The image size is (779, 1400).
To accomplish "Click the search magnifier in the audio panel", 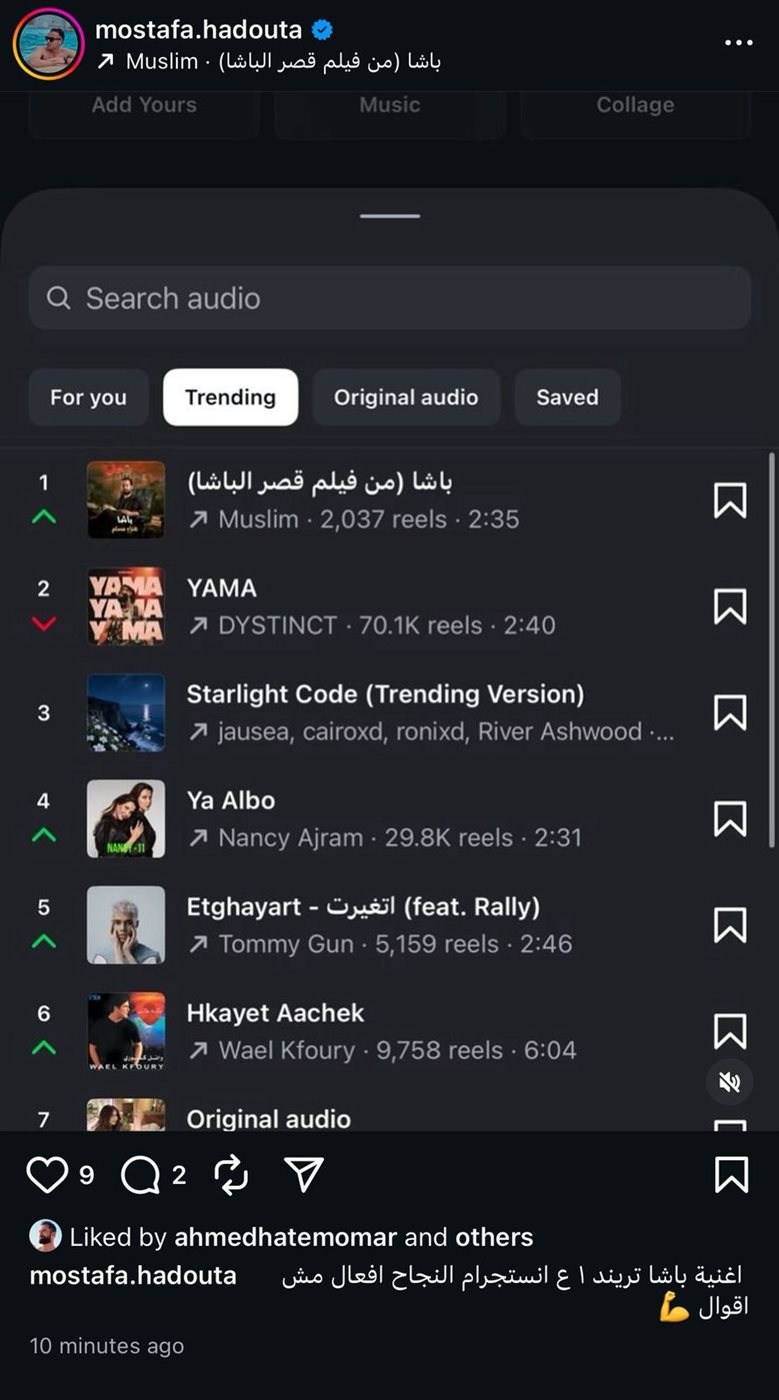I will coord(58,297).
